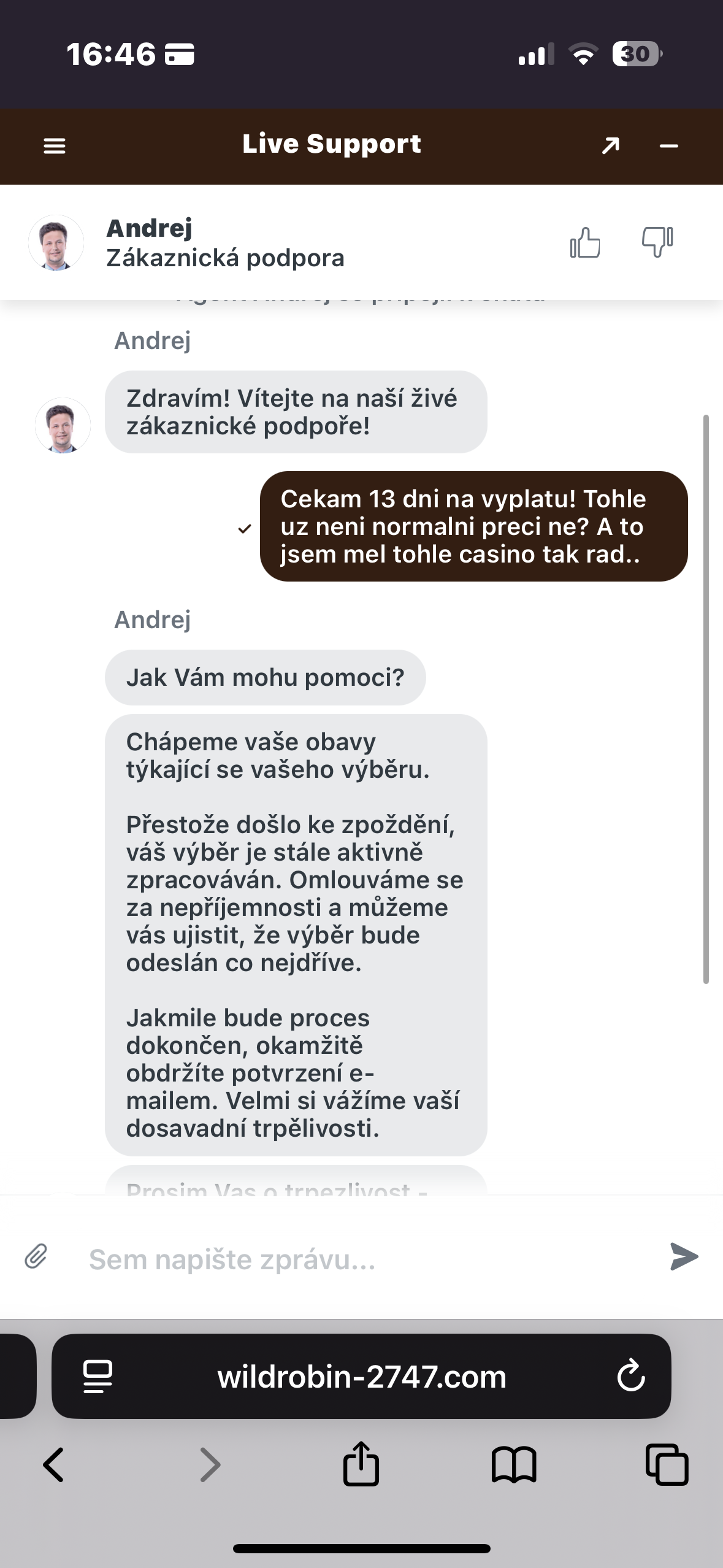Rate agent Andrej with thumbs up
Image resolution: width=723 pixels, height=1568 pixels.
(x=585, y=243)
